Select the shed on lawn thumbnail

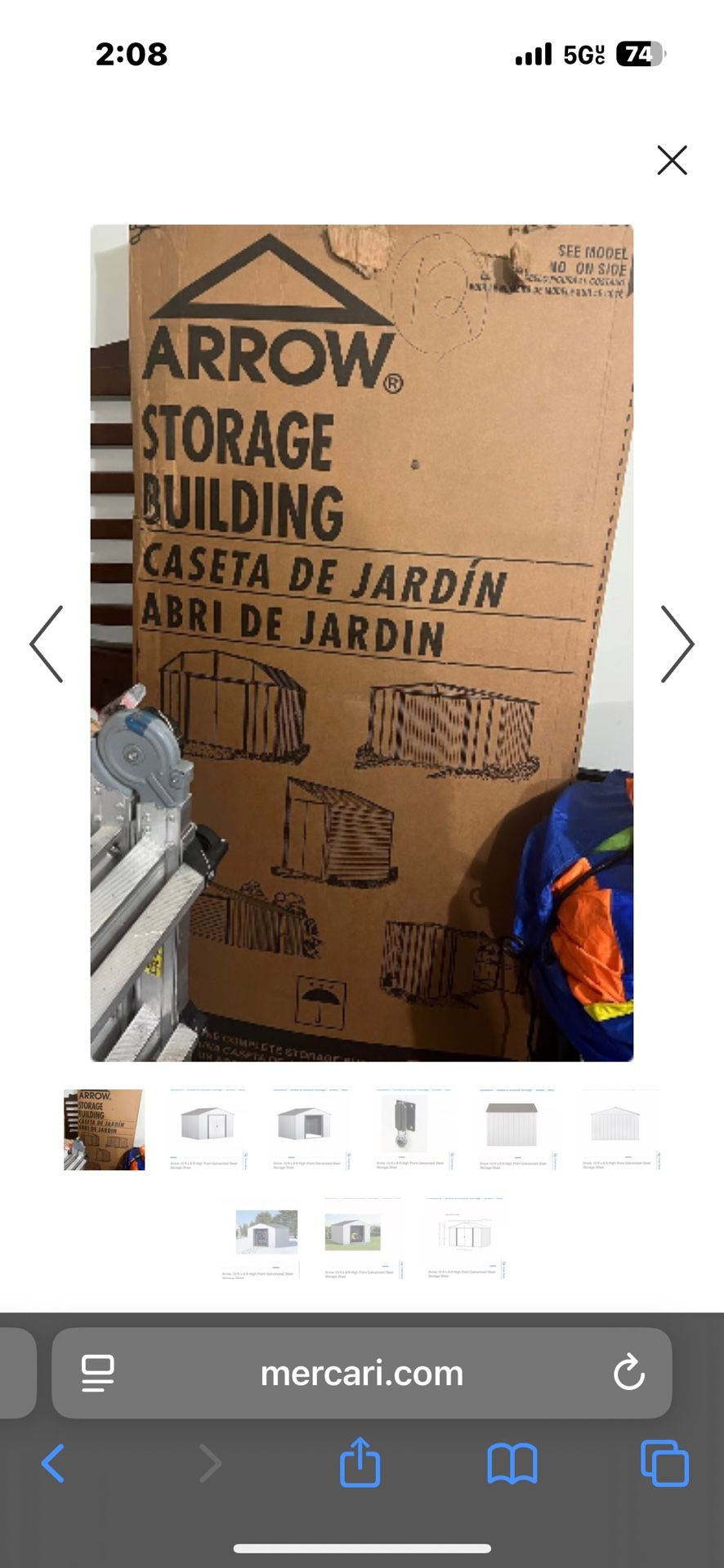tap(362, 1237)
